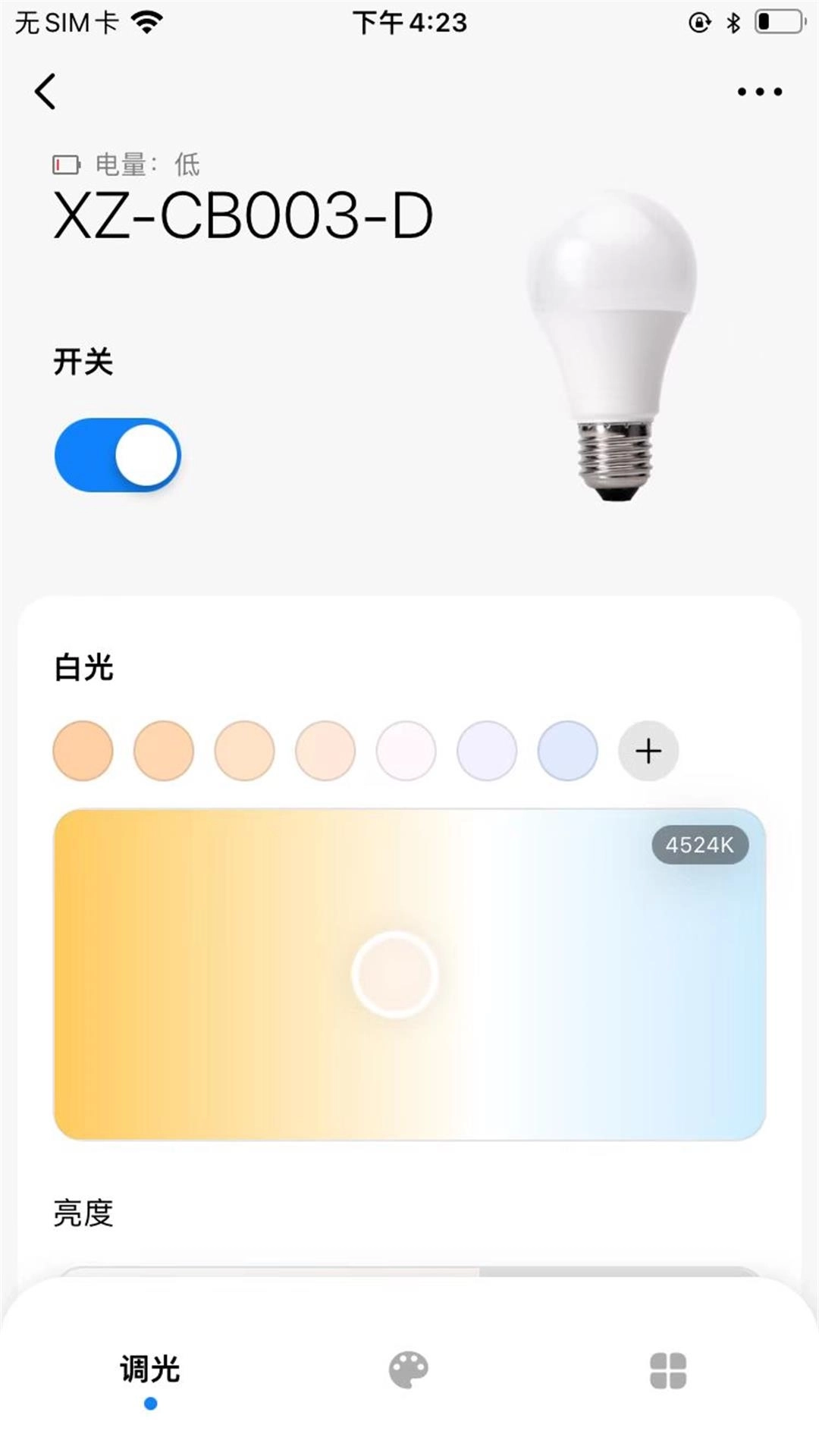
Task: Tap the orientation lock icon in status bar
Action: coord(698,23)
